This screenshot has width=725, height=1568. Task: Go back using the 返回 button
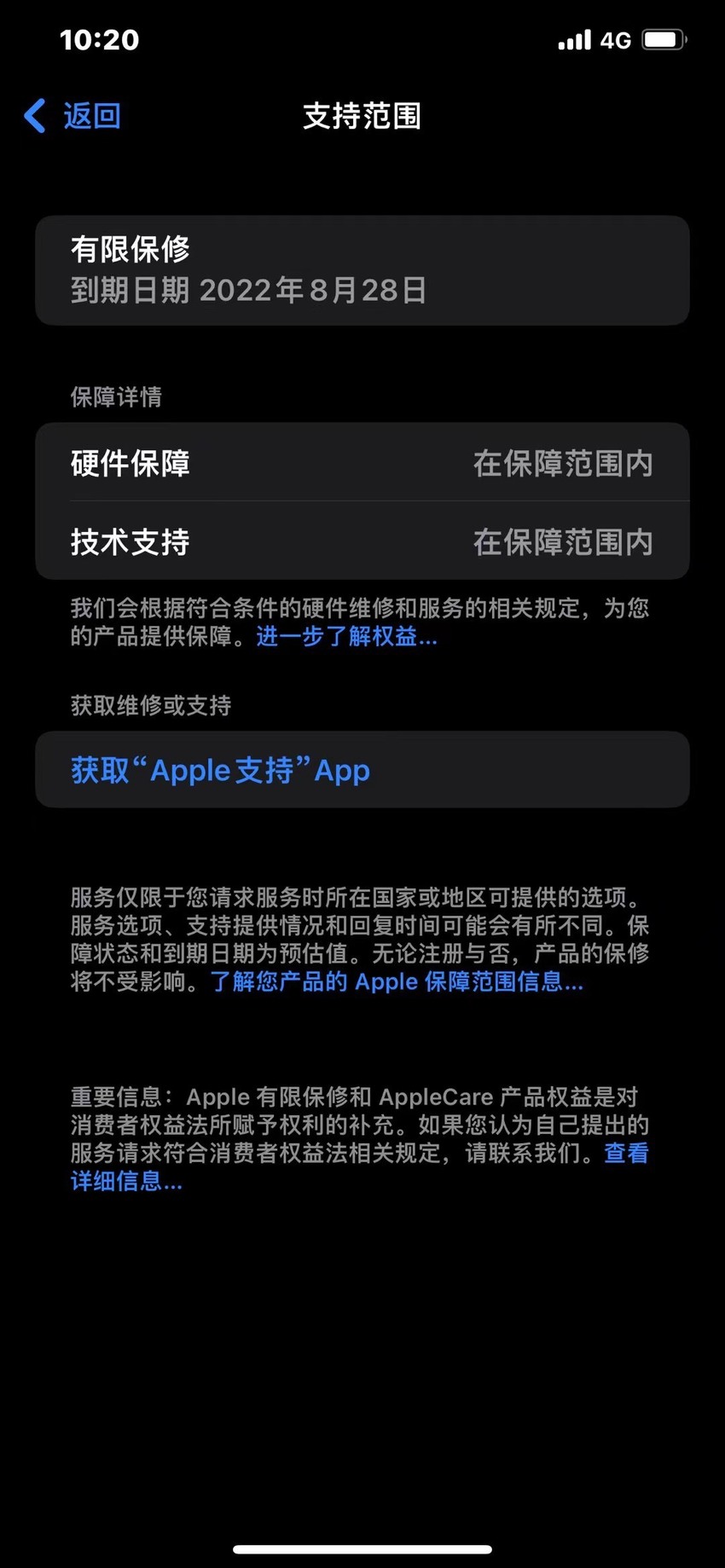coord(73,116)
